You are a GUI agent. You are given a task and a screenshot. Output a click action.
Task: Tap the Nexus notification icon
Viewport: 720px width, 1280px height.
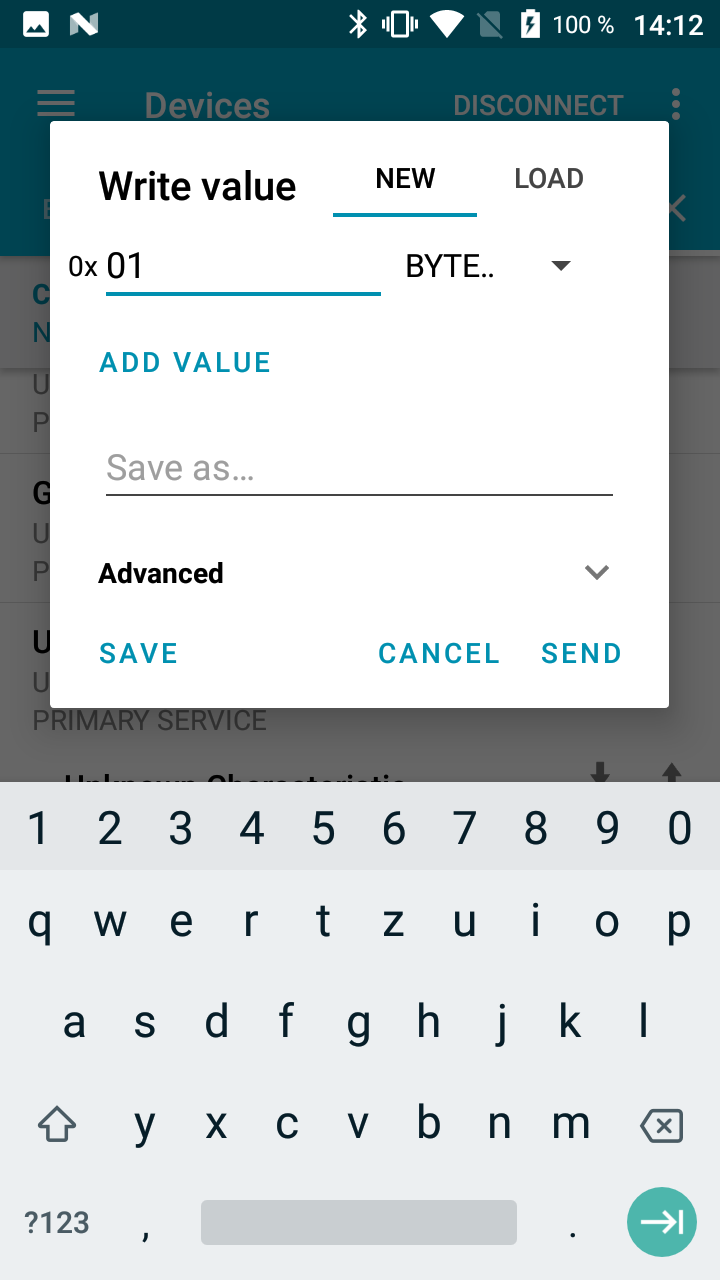[x=84, y=24]
